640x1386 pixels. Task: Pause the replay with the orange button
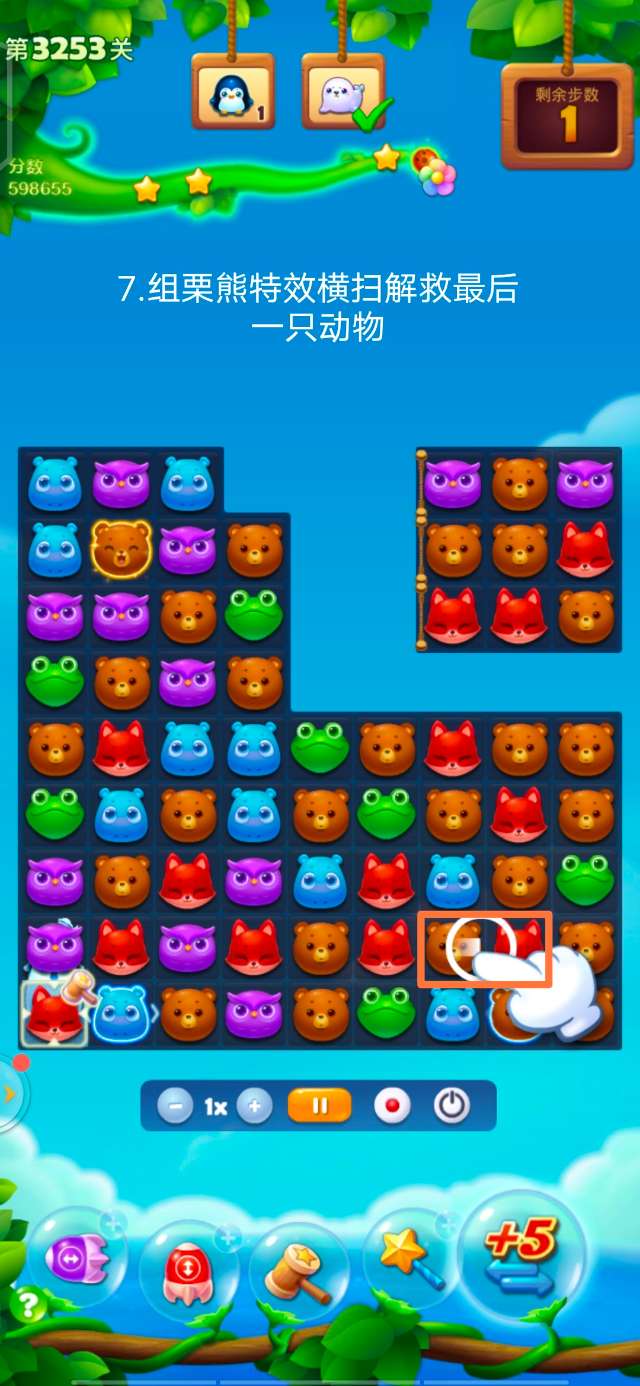320,1107
